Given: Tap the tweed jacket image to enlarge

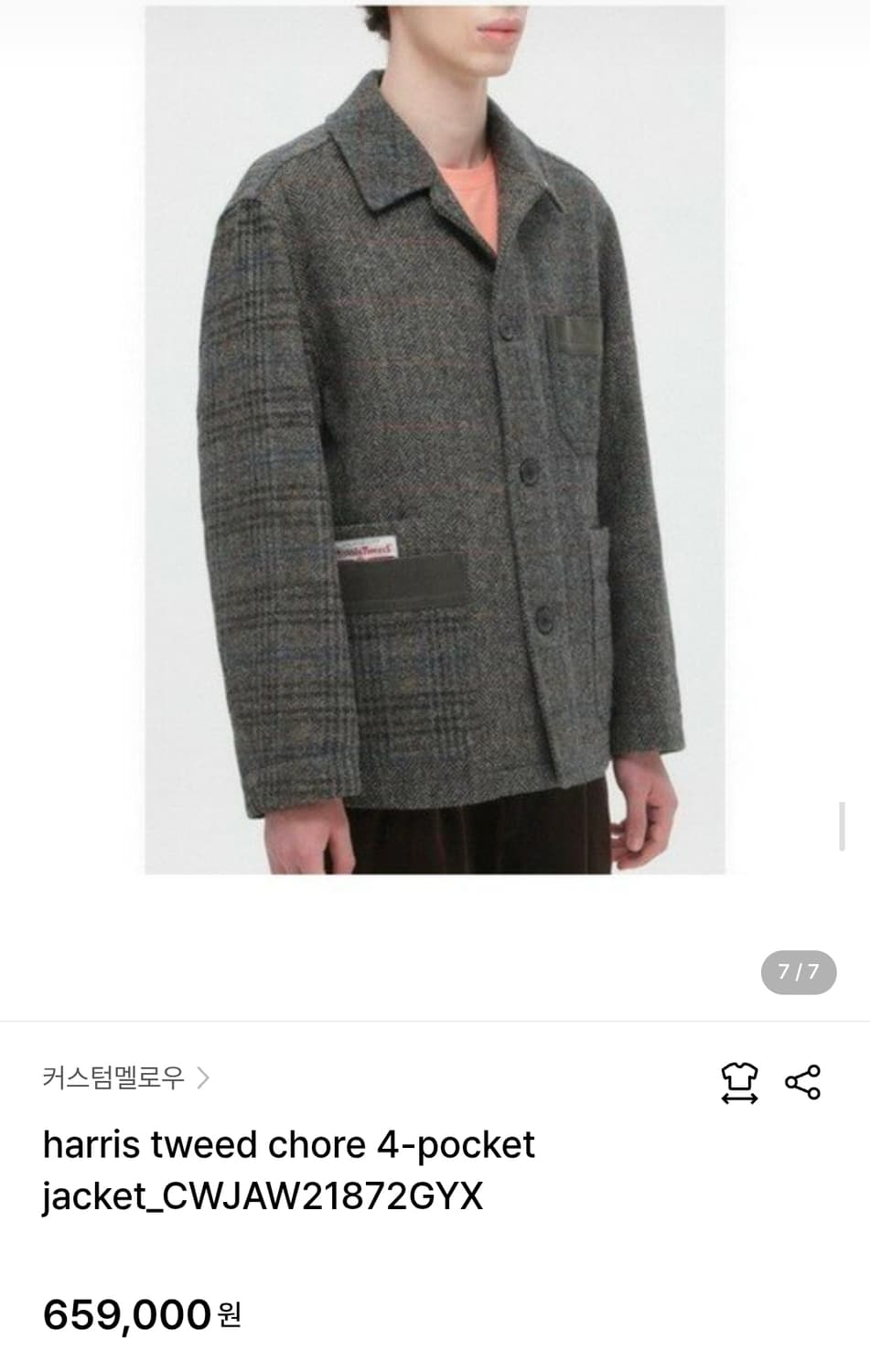Looking at the screenshot, I should 435,439.
